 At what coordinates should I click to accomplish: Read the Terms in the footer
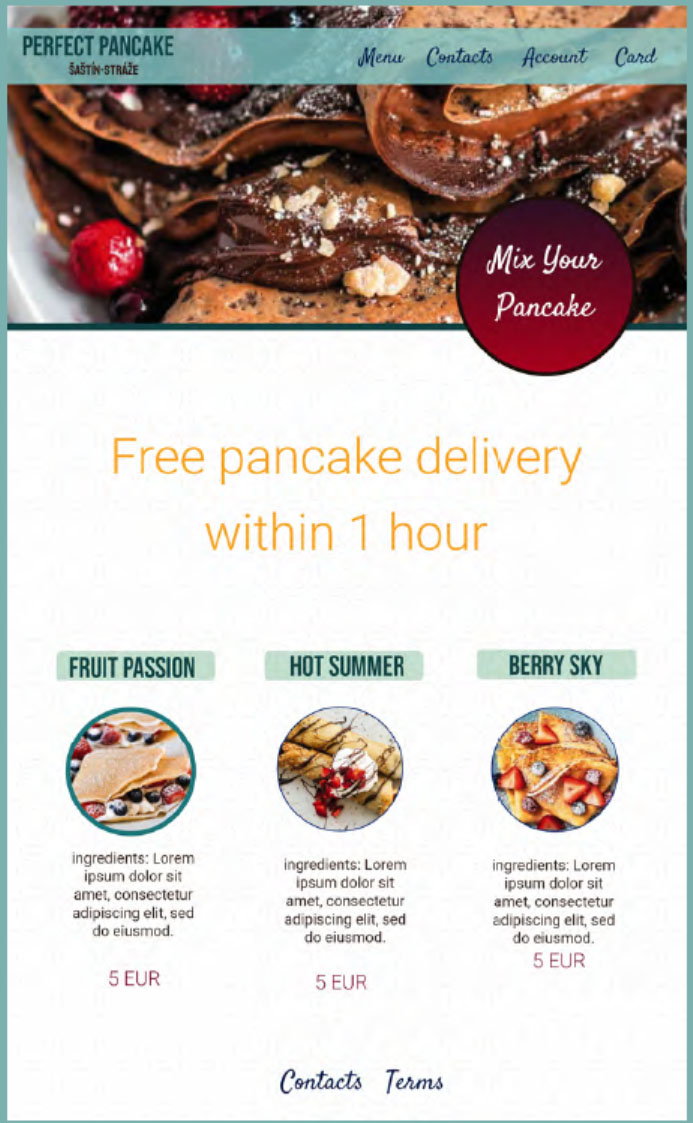pyautogui.click(x=414, y=1081)
